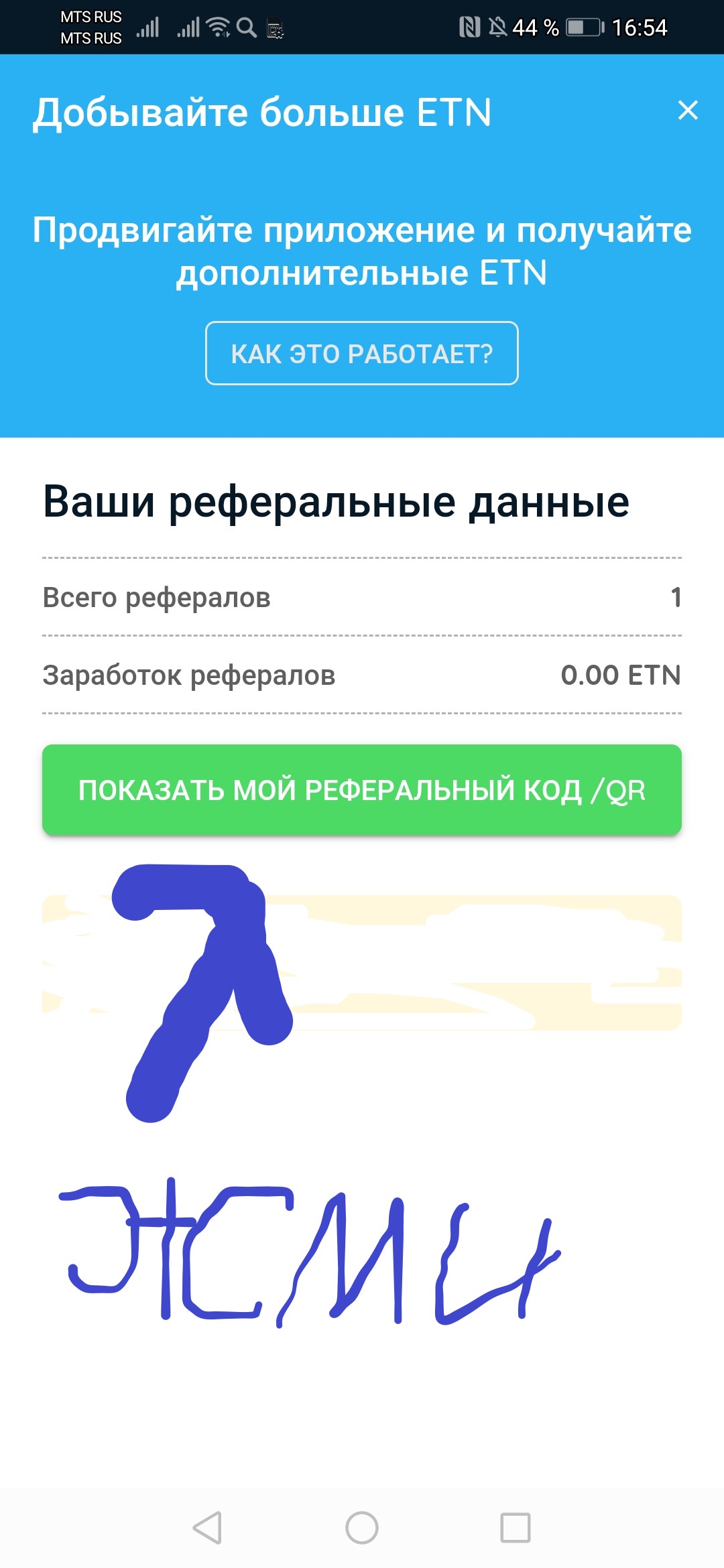Go to the system home screen

point(362,1528)
